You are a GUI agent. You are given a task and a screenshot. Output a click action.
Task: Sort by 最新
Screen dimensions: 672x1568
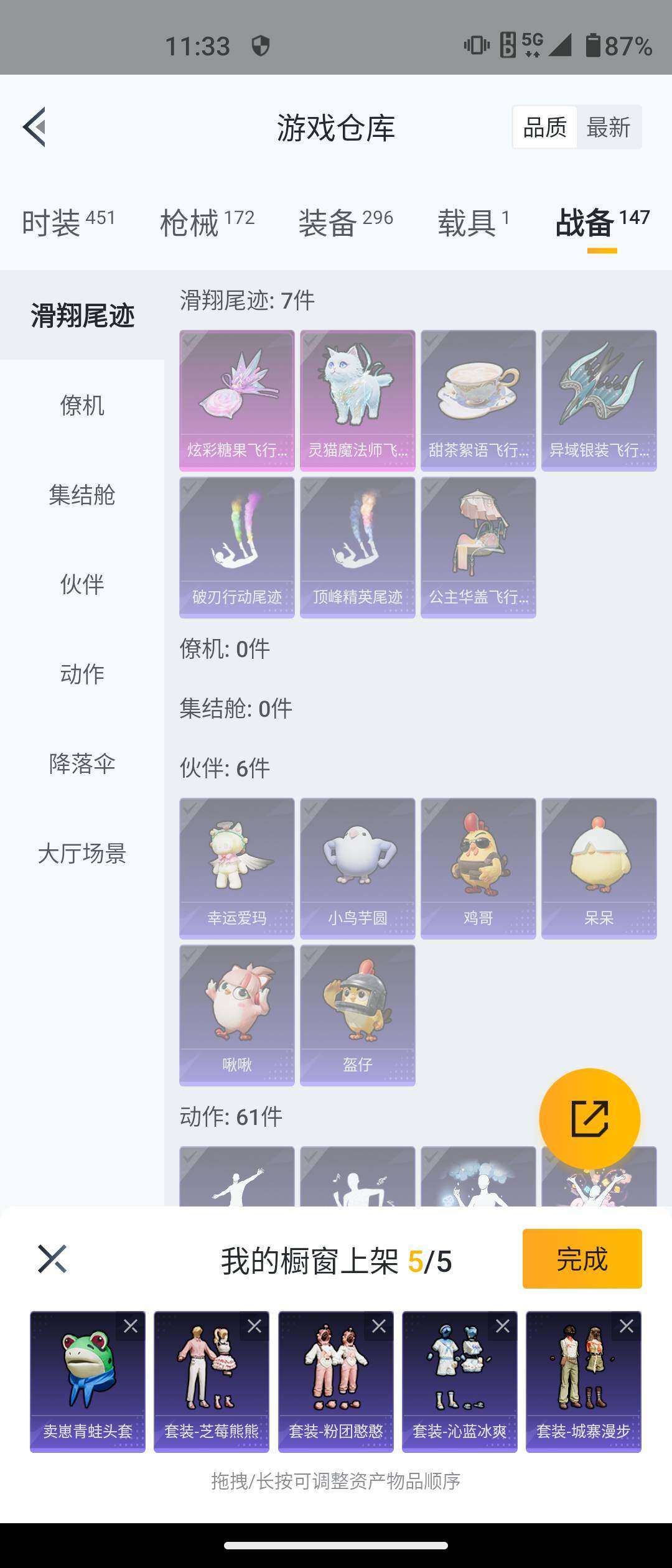point(609,128)
